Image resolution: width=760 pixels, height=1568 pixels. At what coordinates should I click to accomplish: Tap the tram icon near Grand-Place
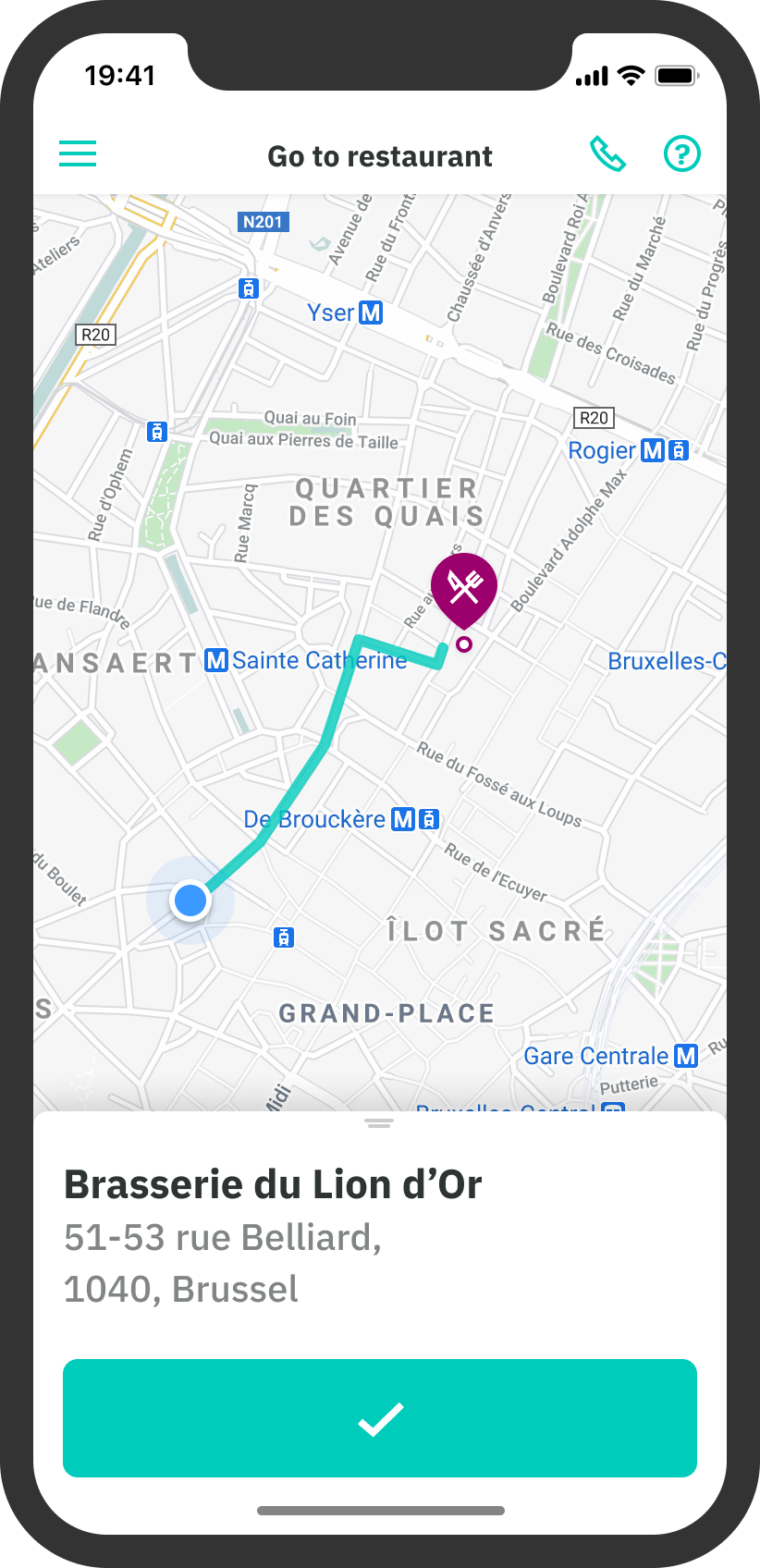click(283, 937)
